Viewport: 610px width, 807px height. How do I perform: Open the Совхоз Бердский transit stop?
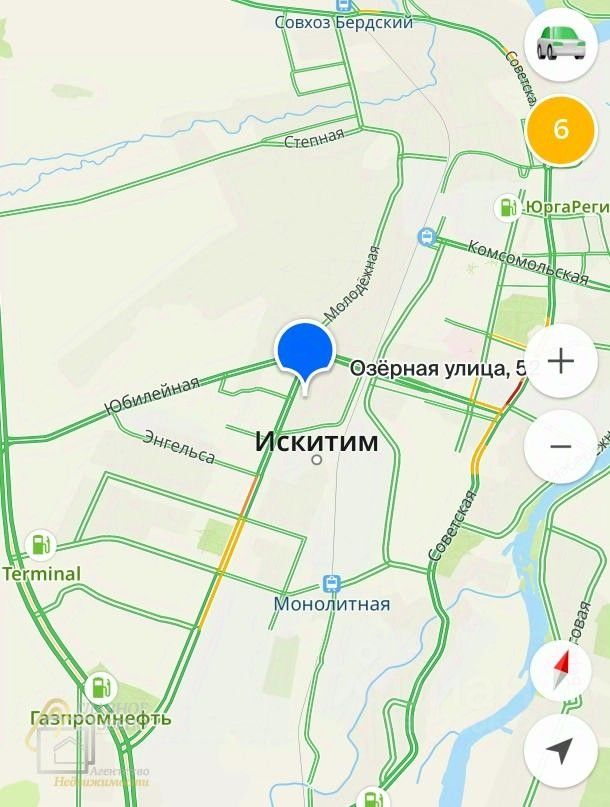coord(343,4)
